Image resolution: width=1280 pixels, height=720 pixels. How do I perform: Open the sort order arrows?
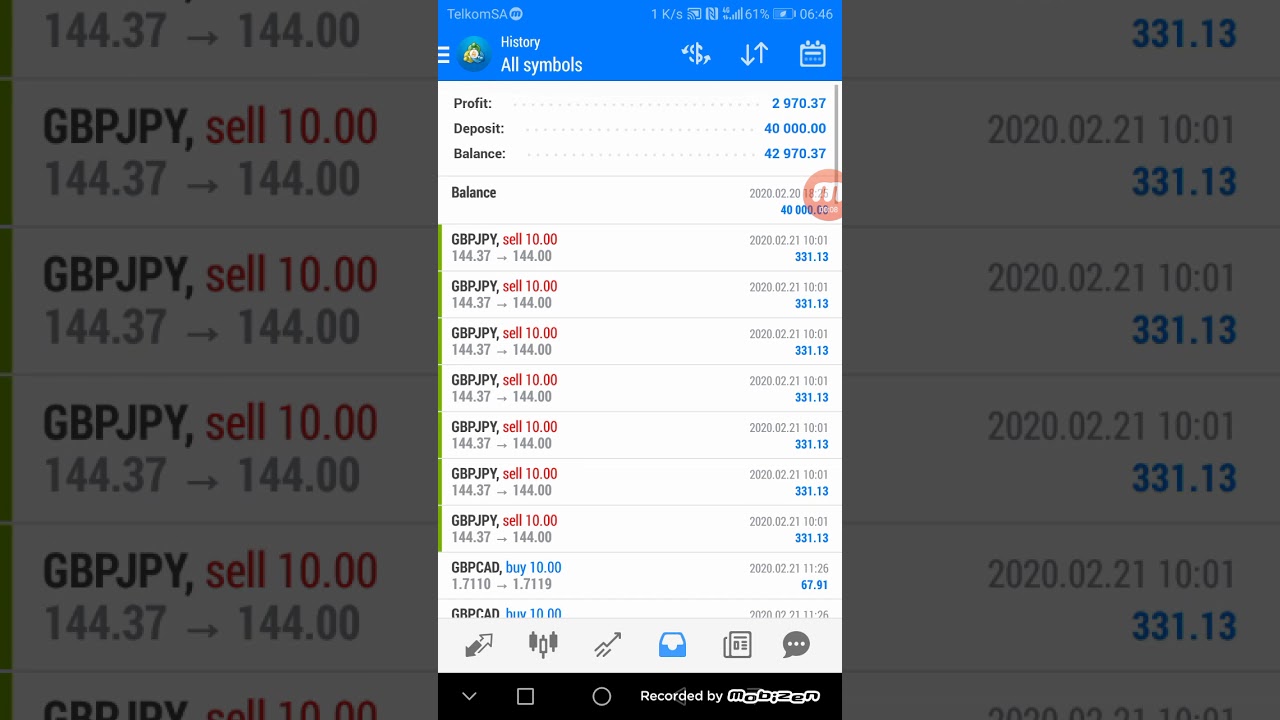point(754,54)
